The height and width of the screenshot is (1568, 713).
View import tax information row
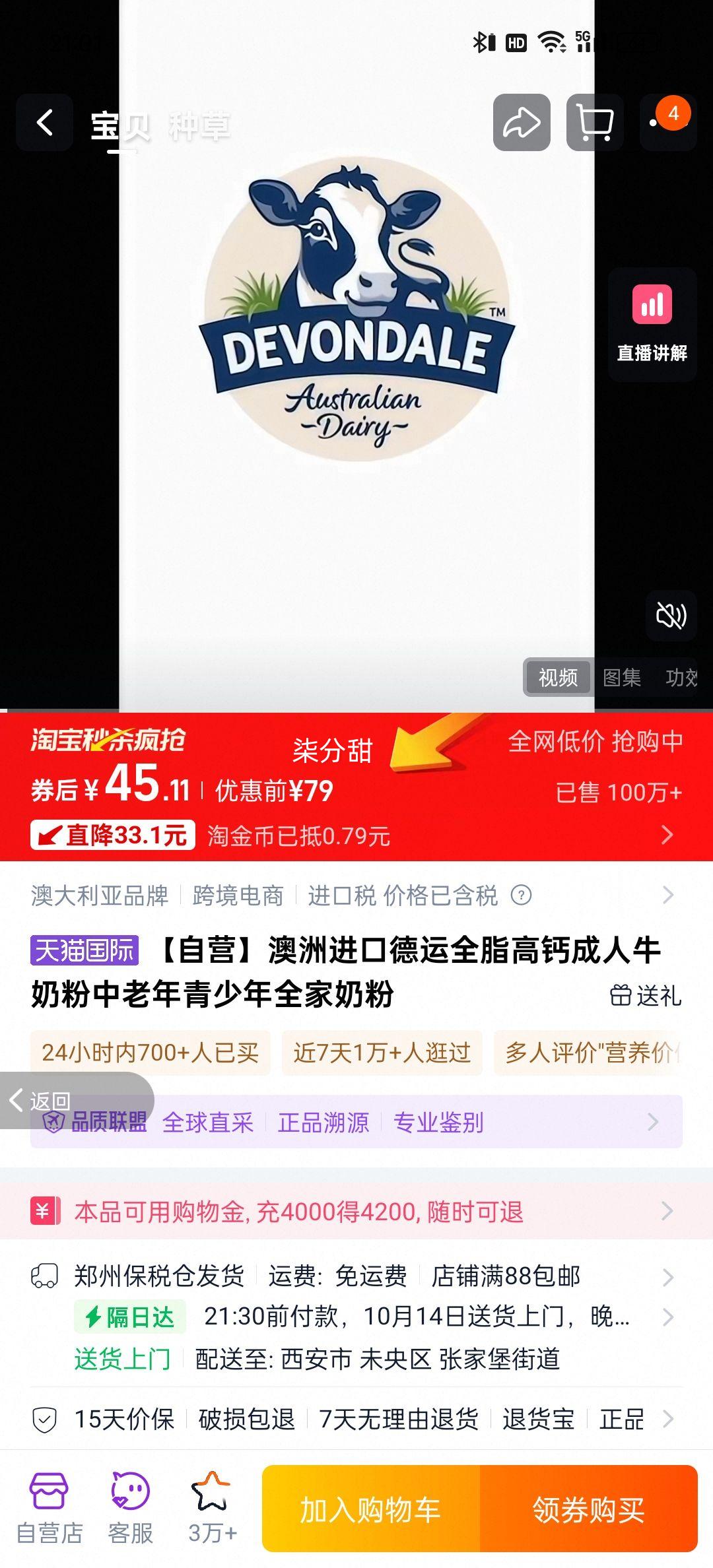pyautogui.click(x=356, y=896)
